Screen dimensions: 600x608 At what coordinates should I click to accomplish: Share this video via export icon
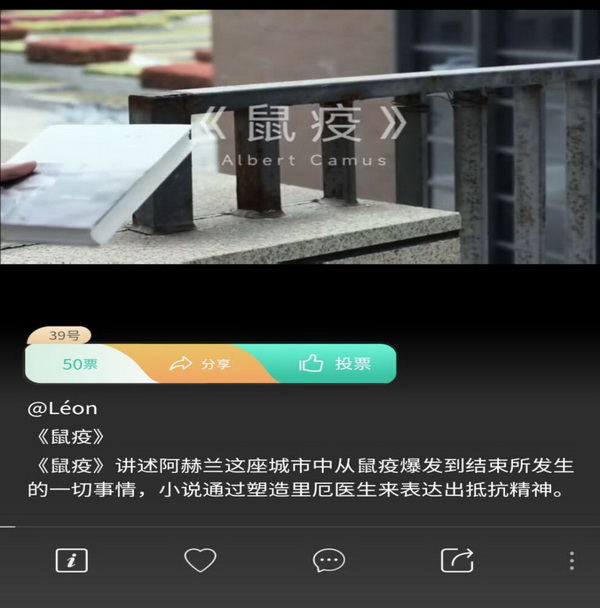(x=457, y=560)
